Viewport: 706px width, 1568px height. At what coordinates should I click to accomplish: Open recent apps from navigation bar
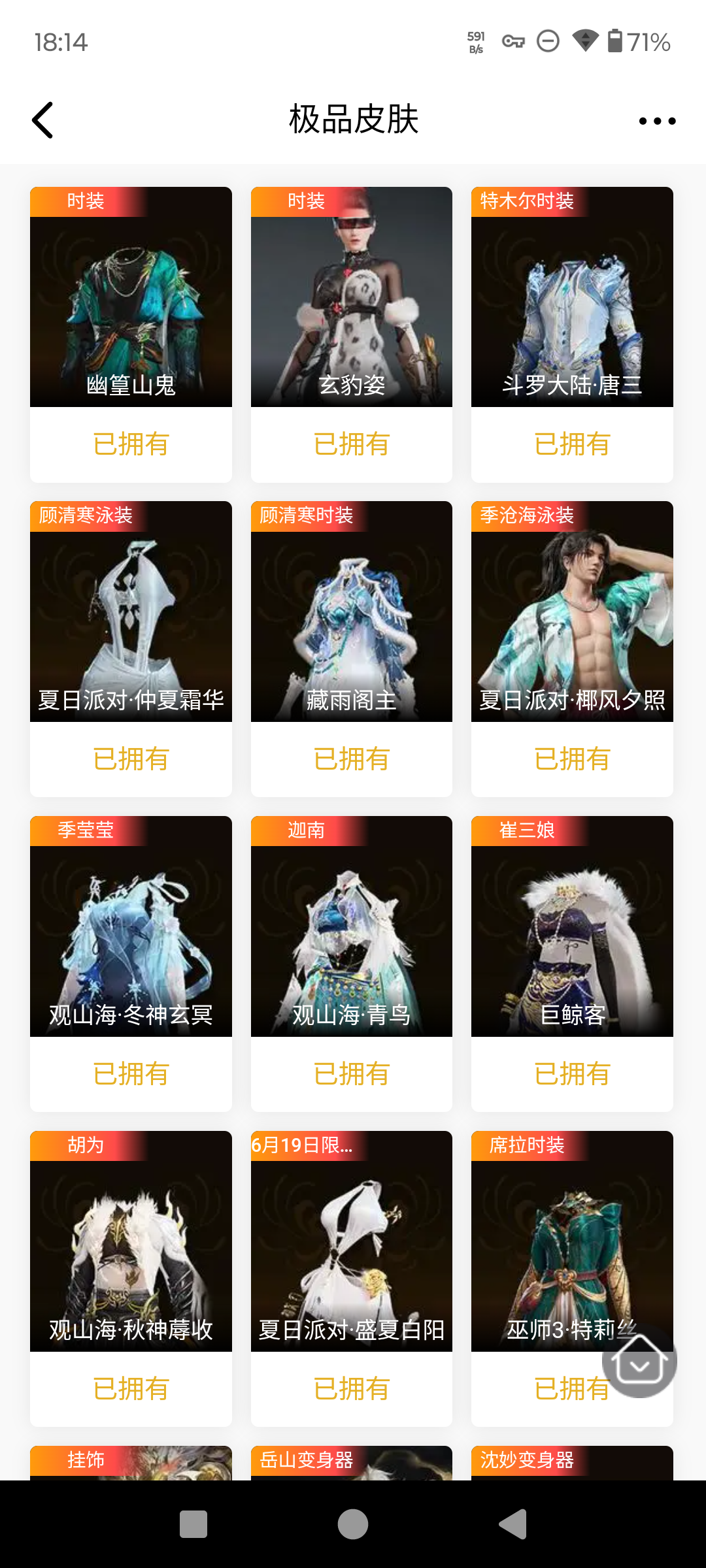point(193,1524)
